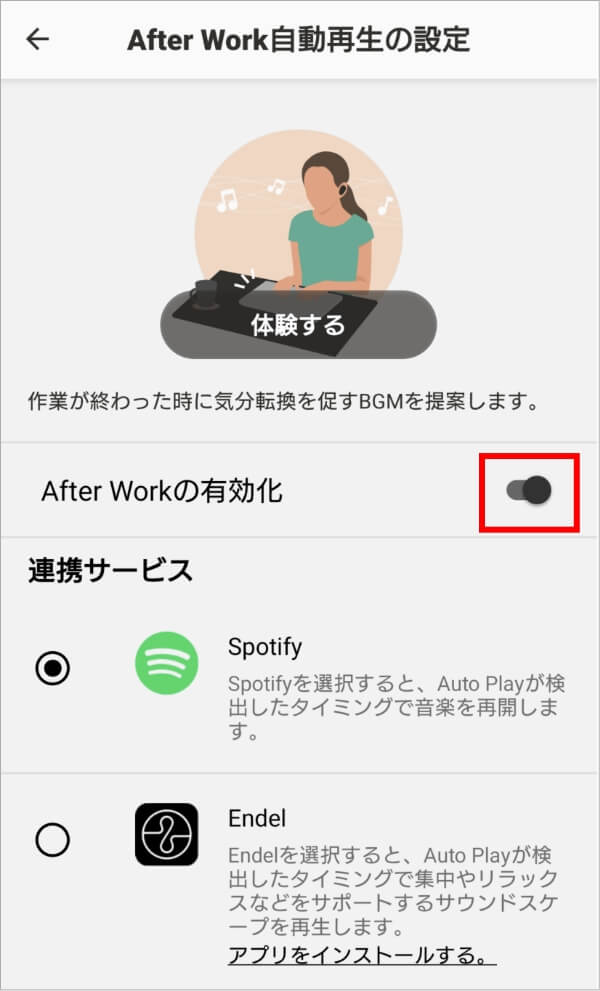This screenshot has height=991, width=600.
Task: Tap the 体験する button
Action: pyautogui.click(x=298, y=325)
